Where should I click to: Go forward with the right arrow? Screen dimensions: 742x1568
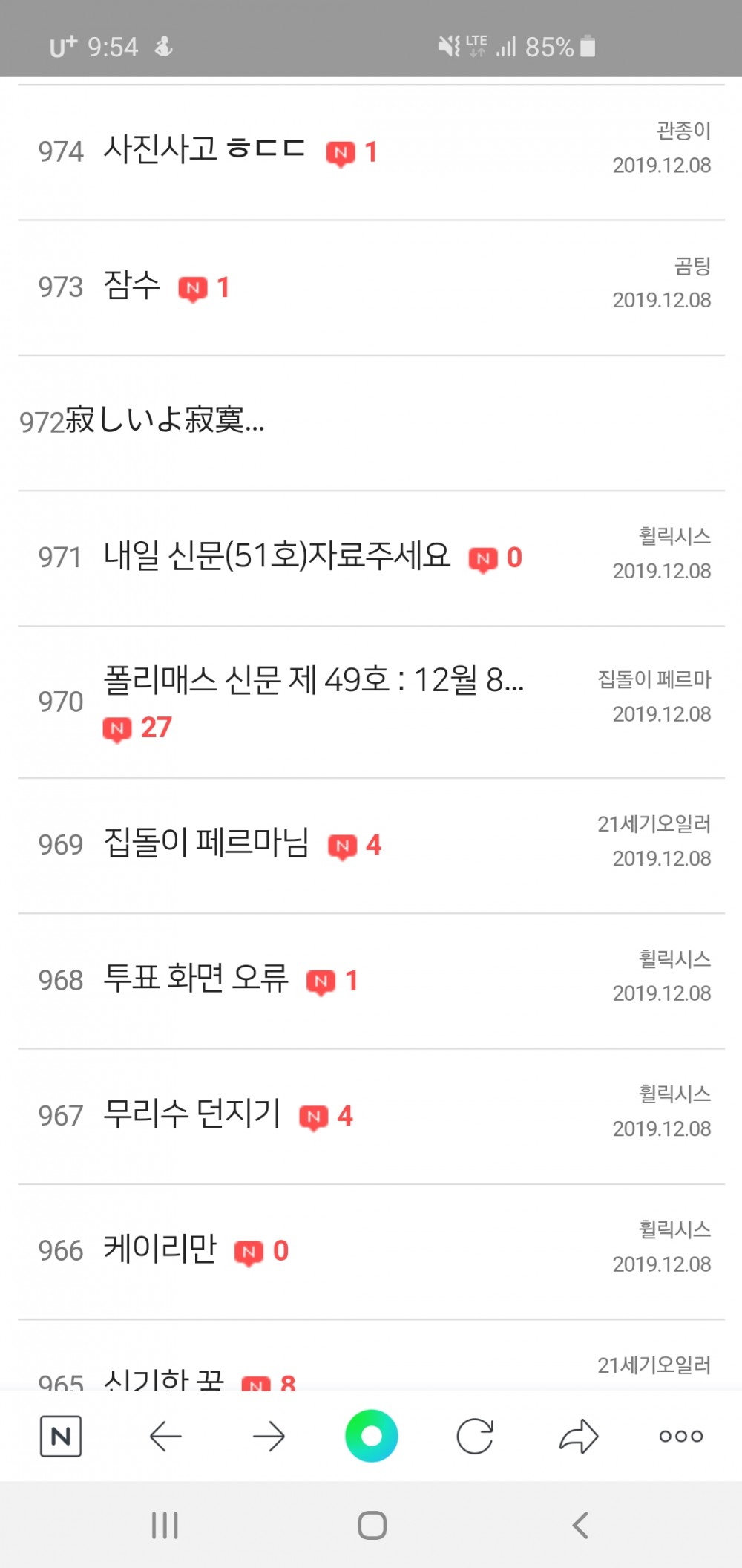pos(269,1436)
